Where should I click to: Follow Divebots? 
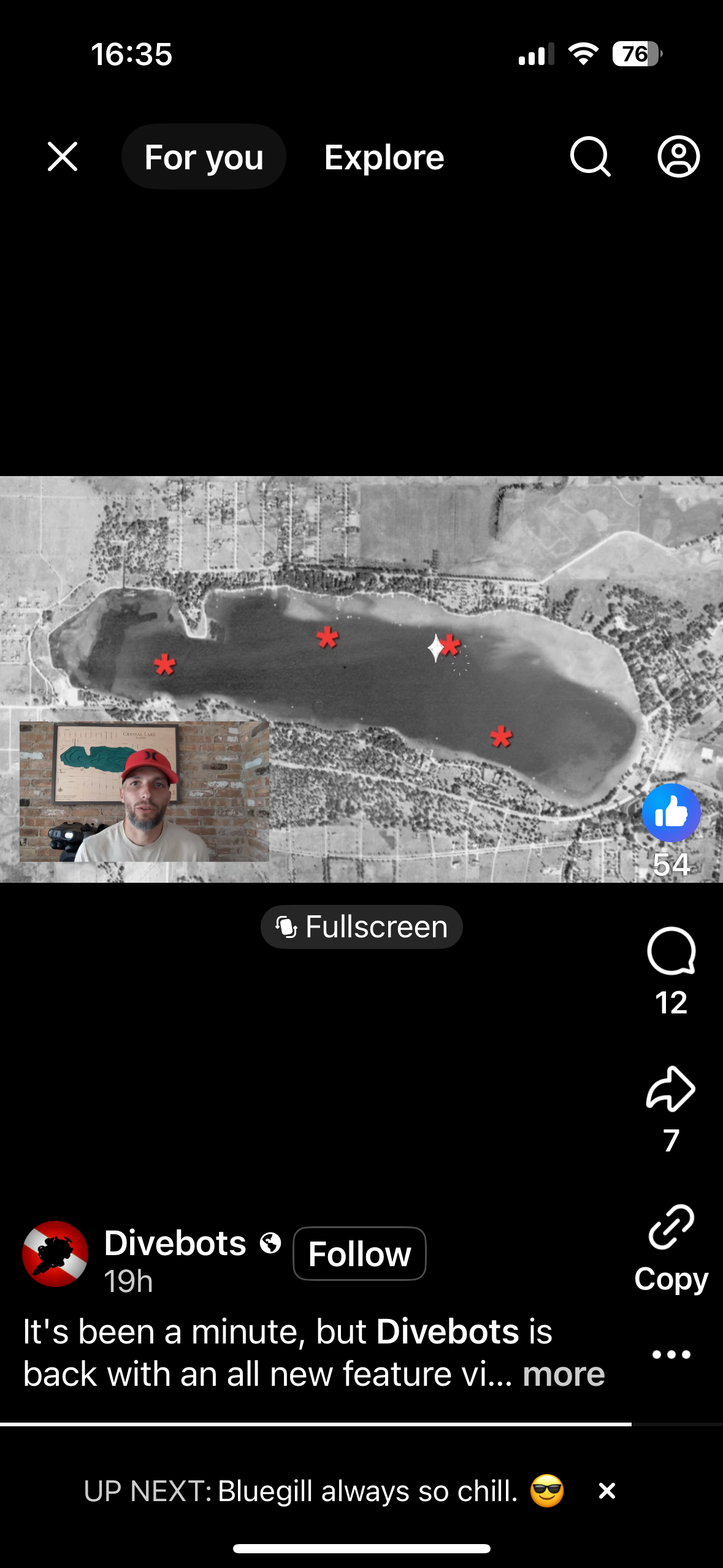pos(359,1253)
